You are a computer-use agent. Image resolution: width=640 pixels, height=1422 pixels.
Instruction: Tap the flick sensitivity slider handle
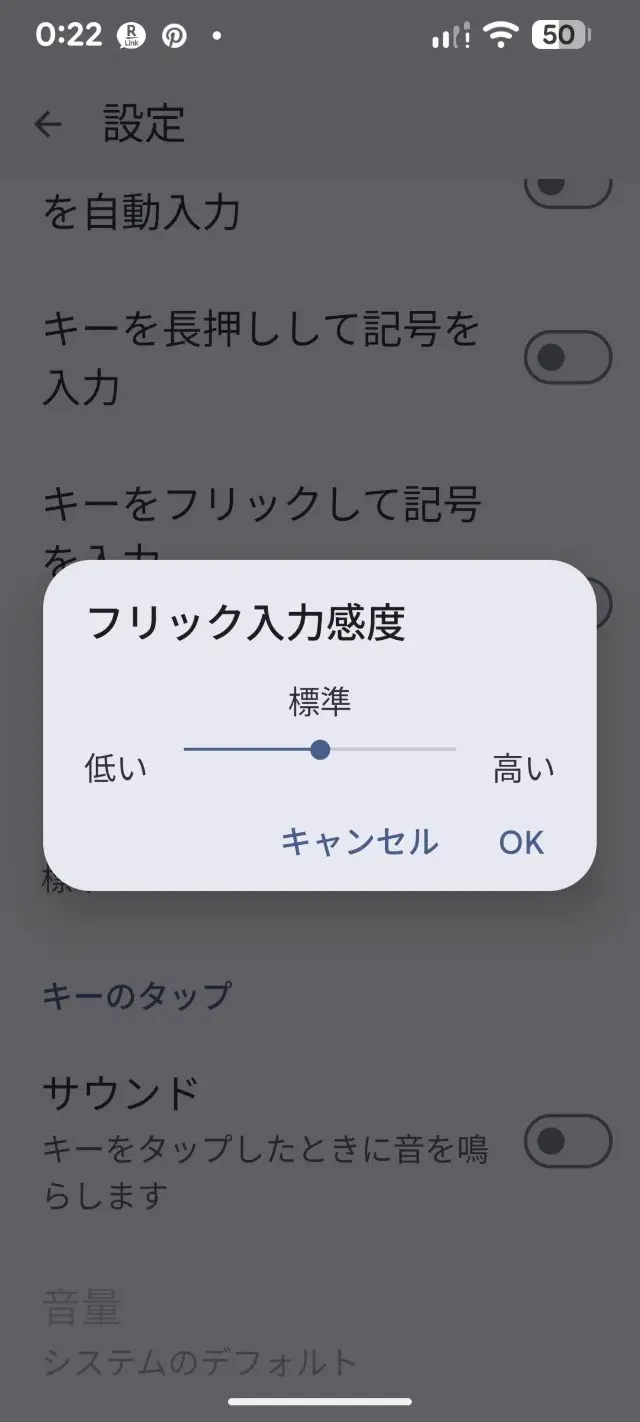(320, 749)
